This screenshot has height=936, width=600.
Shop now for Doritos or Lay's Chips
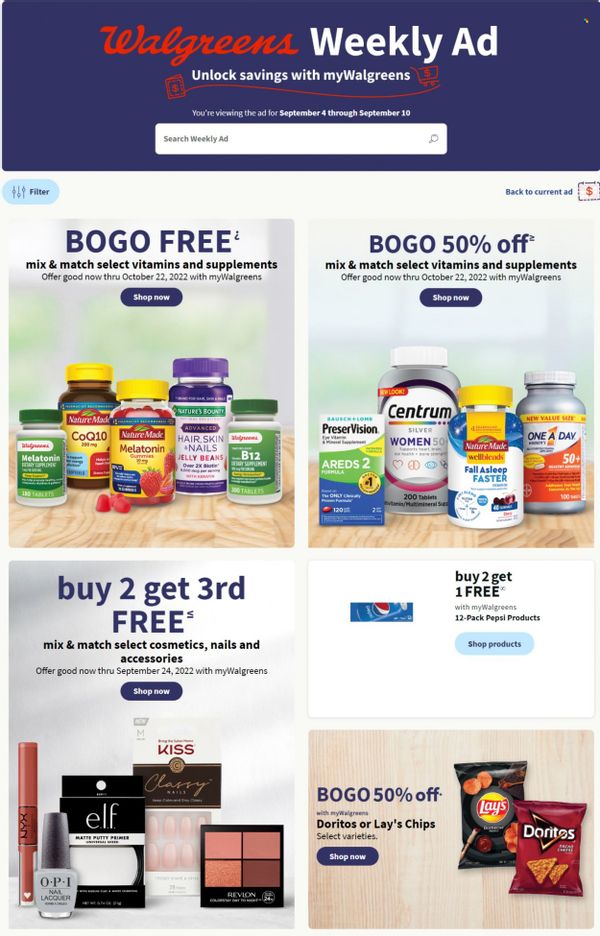347,856
